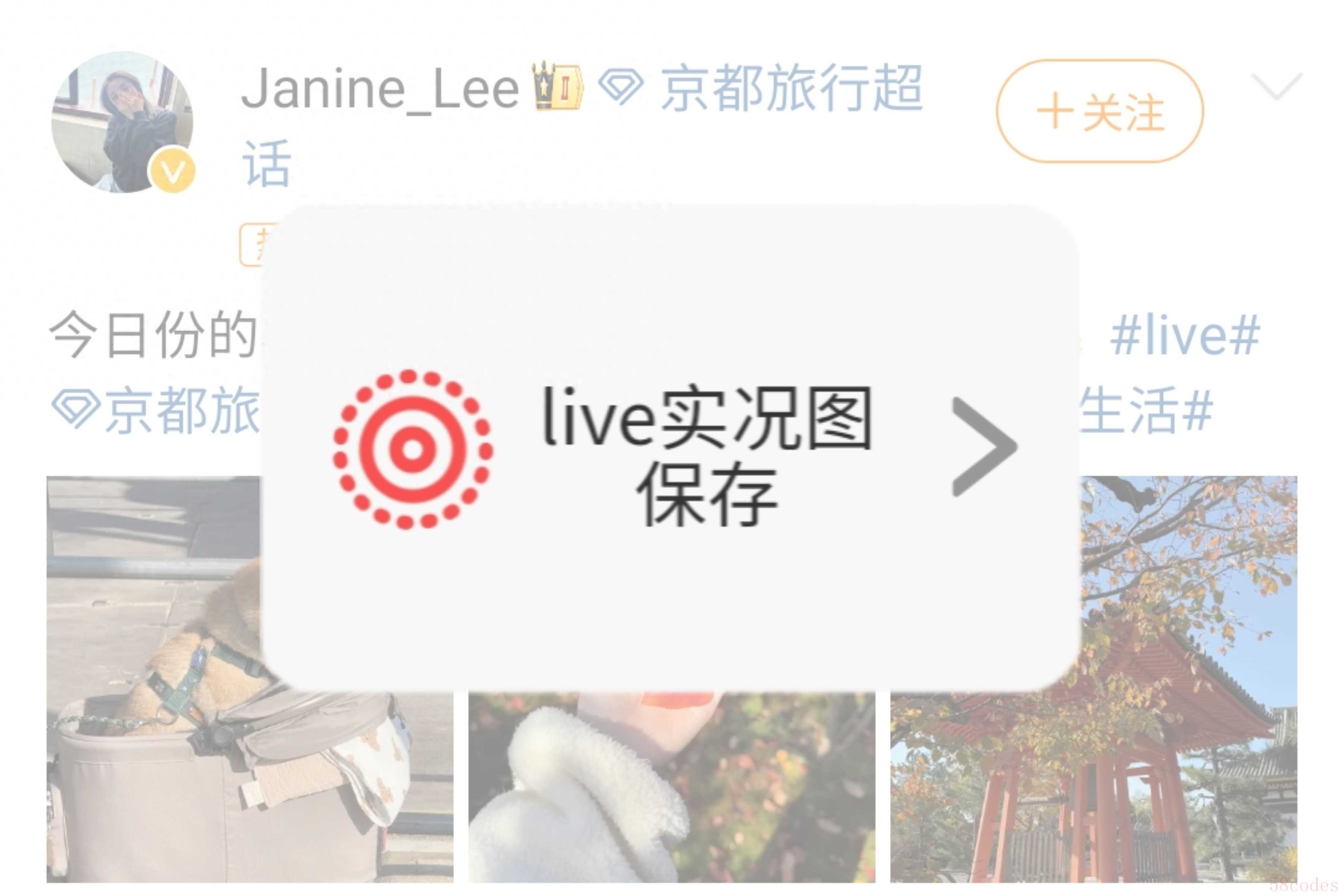Open Janine_Lee's profile avatar
Screen dimensions: 1344x896
click(x=122, y=122)
